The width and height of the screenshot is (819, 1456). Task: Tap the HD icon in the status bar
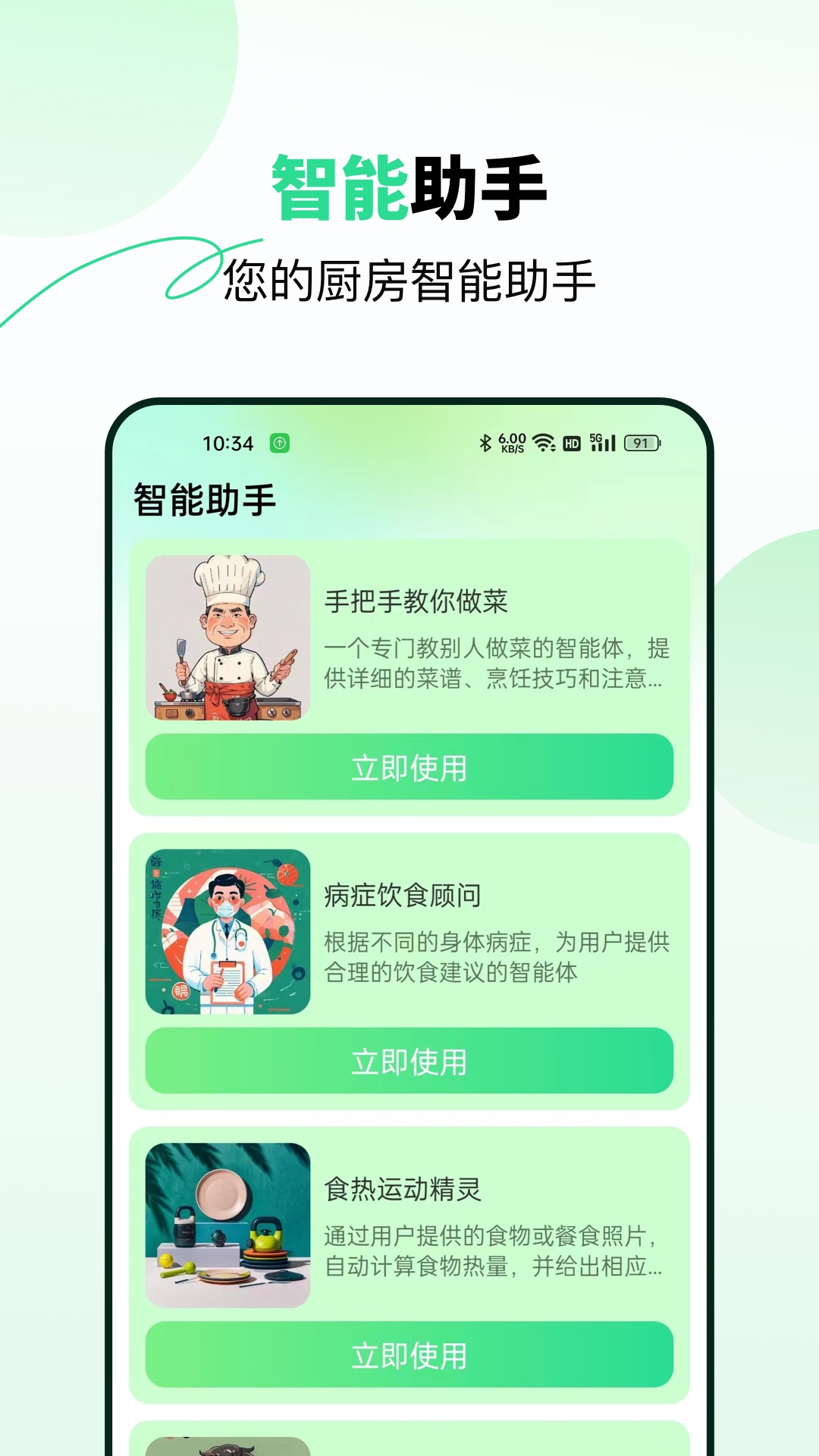coord(571,444)
